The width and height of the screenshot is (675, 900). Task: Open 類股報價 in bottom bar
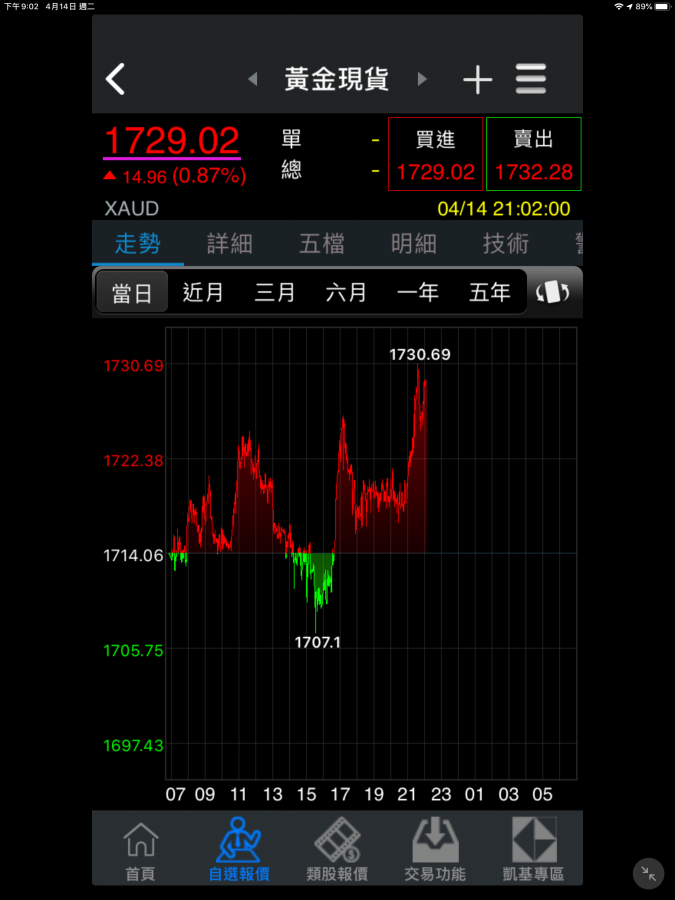click(x=337, y=850)
